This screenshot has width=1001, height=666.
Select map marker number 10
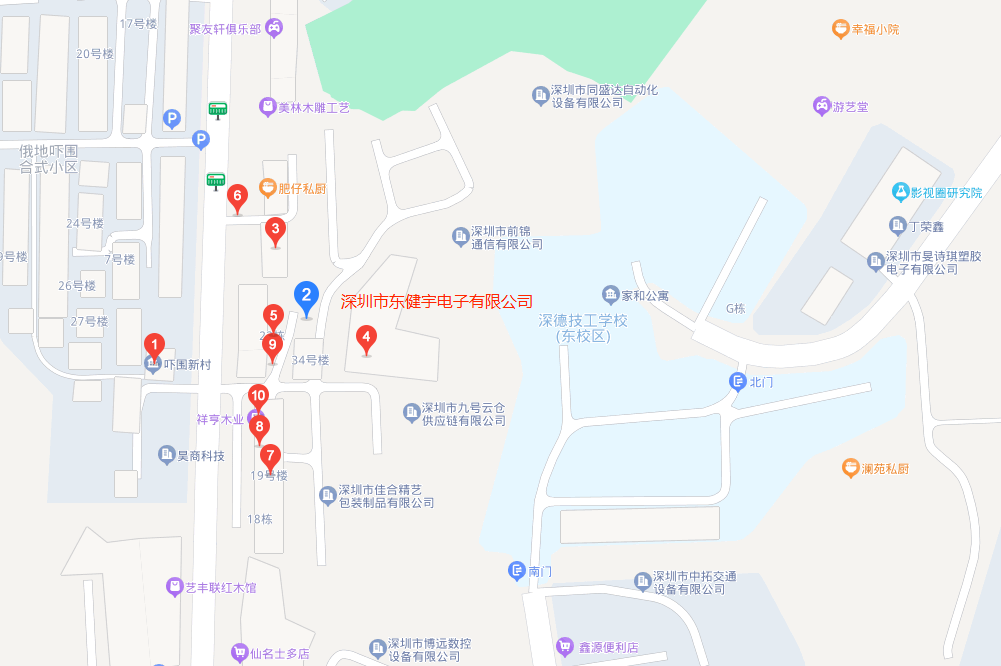(258, 397)
